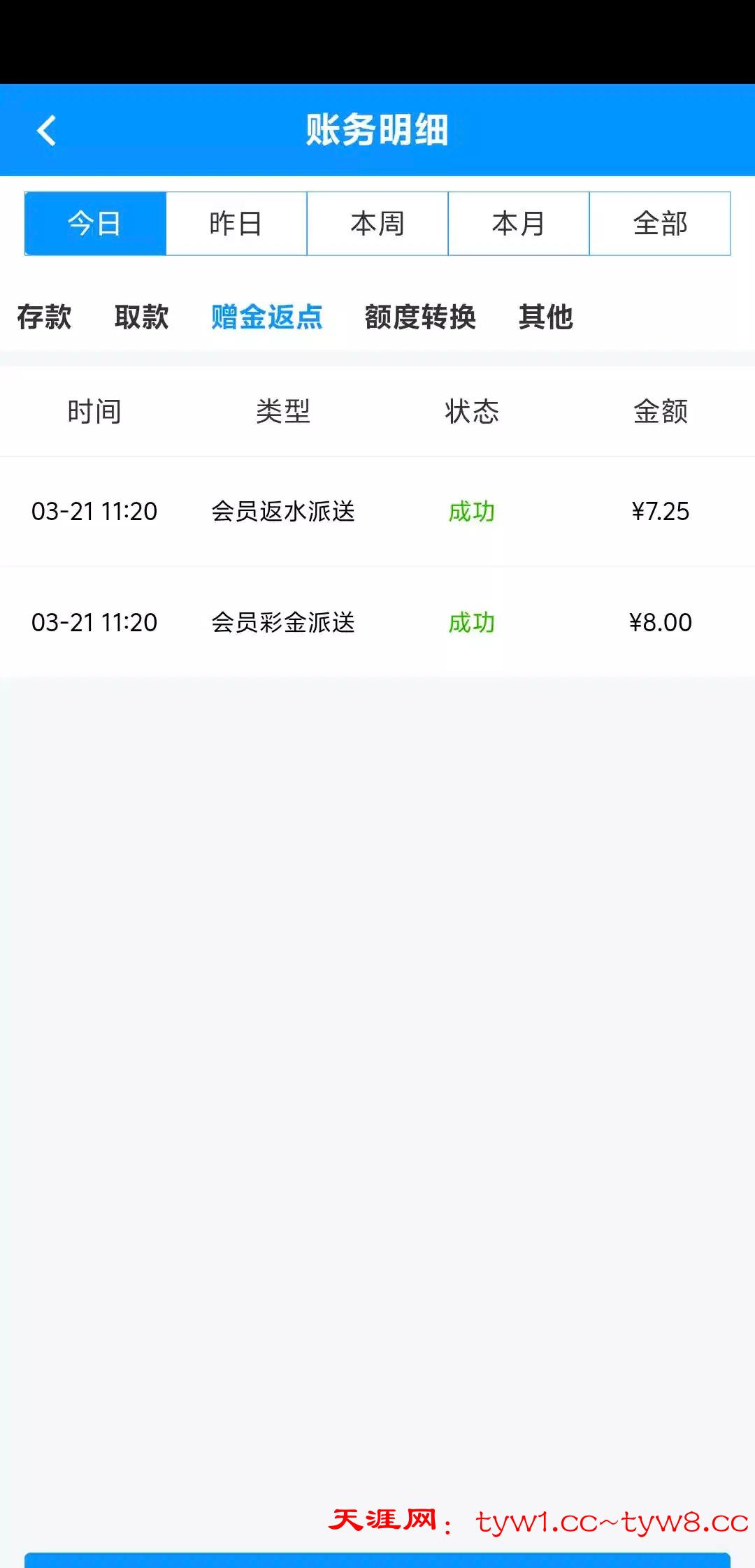Open the 存款 category
This screenshot has width=755, height=1568.
tap(44, 317)
